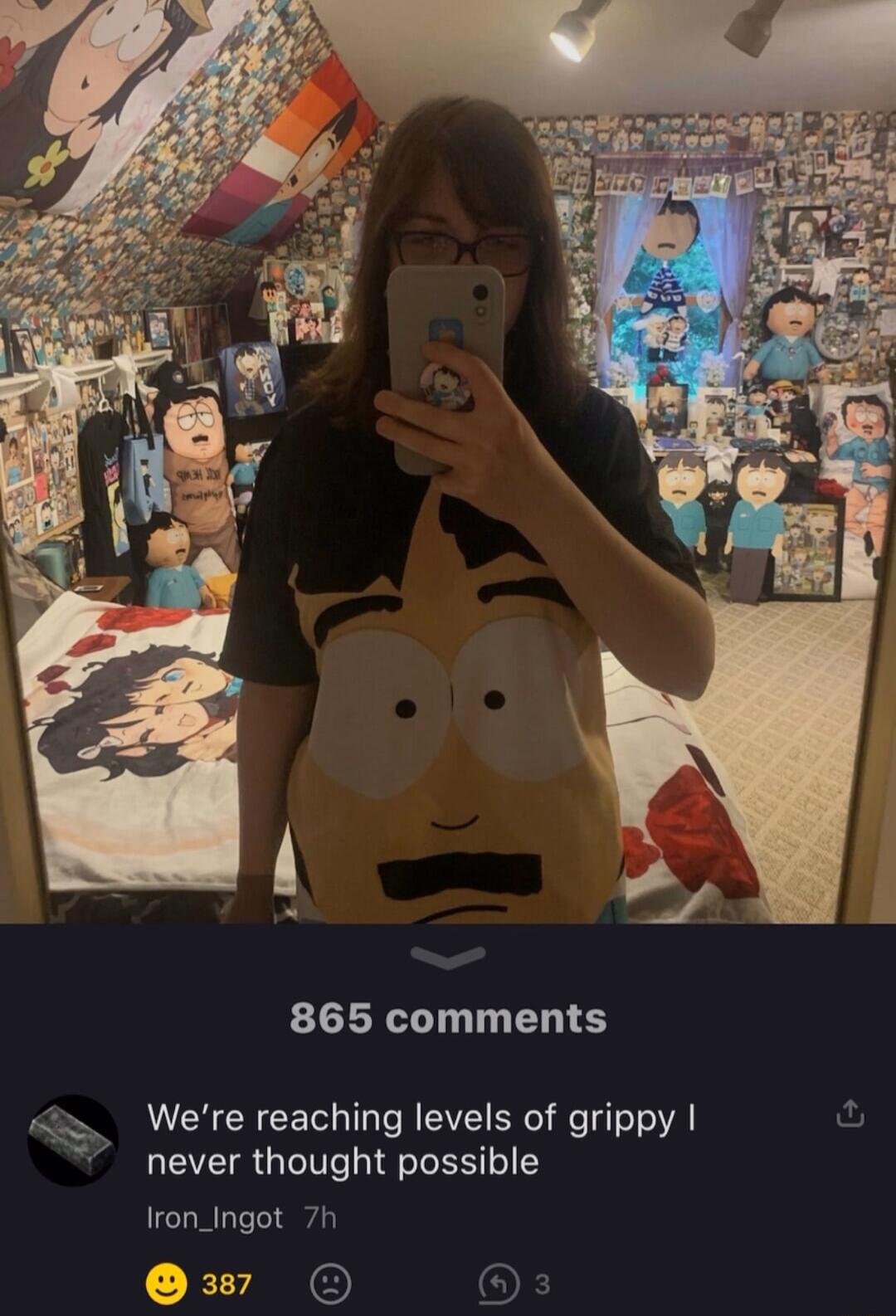896x1316 pixels.
Task: Collapse the comments panel chevron
Action: pos(448,957)
